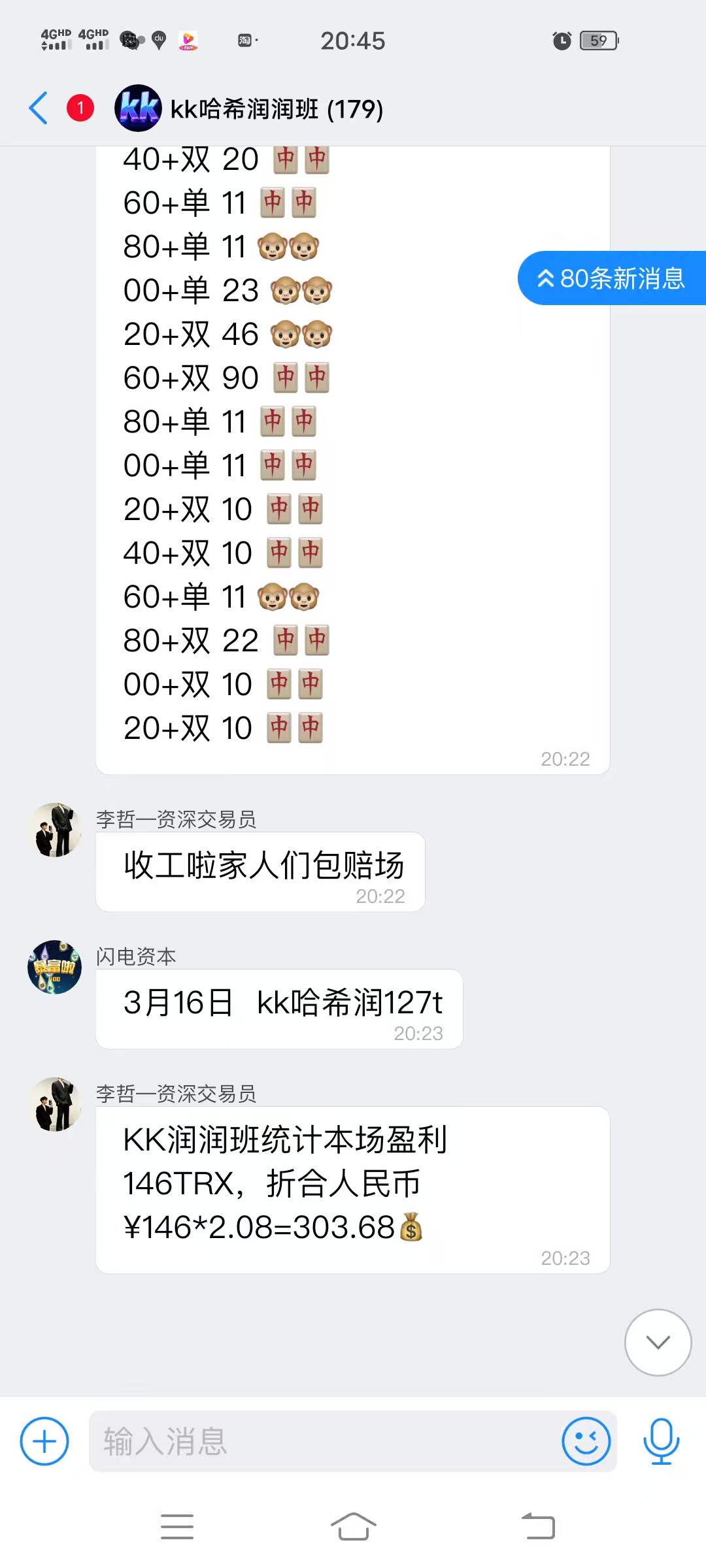This screenshot has height=1568, width=706.
Task: Open the emoji picker
Action: (586, 1441)
